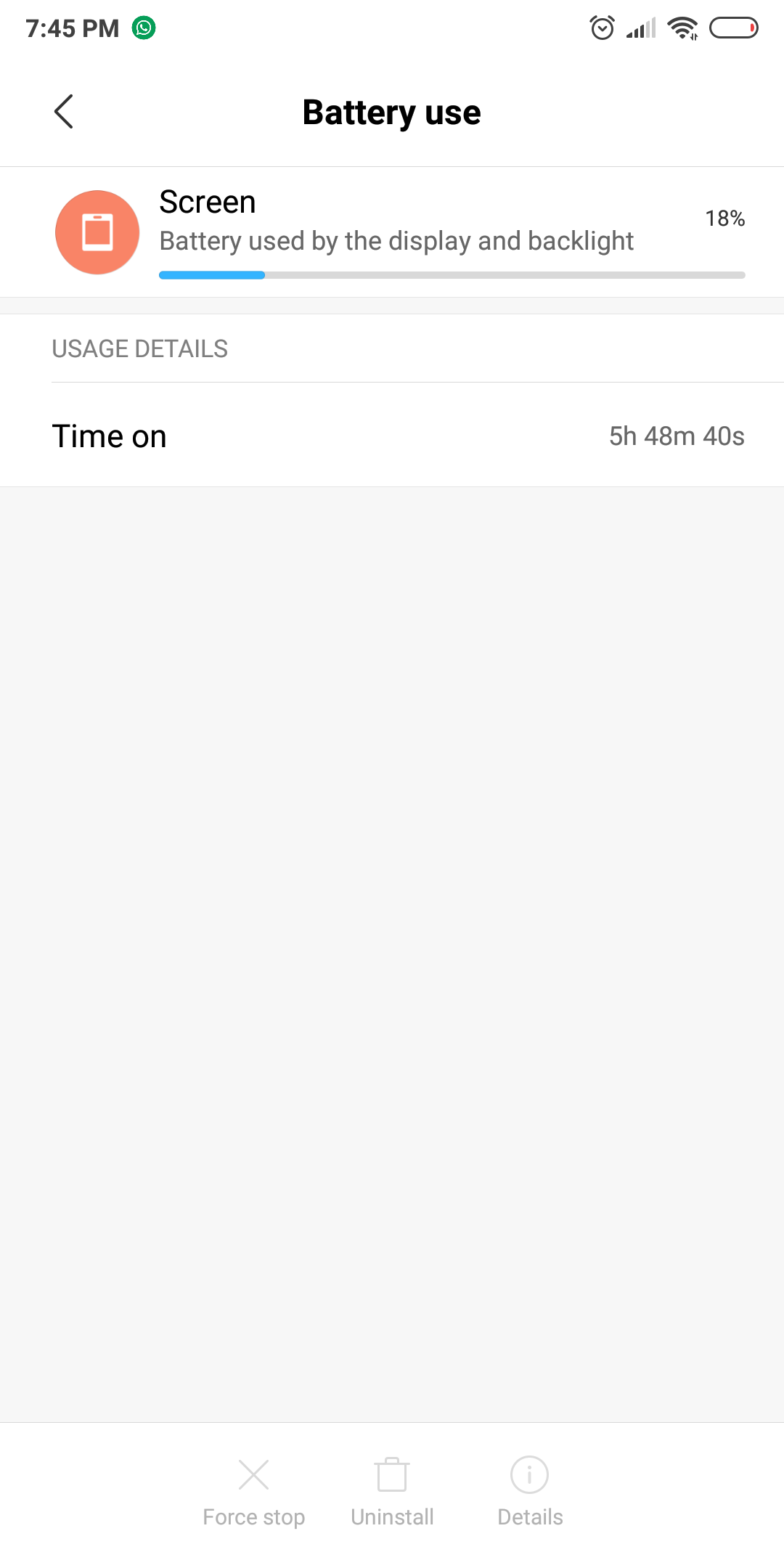Go back from Battery use
The width and height of the screenshot is (784, 1568).
point(64,112)
